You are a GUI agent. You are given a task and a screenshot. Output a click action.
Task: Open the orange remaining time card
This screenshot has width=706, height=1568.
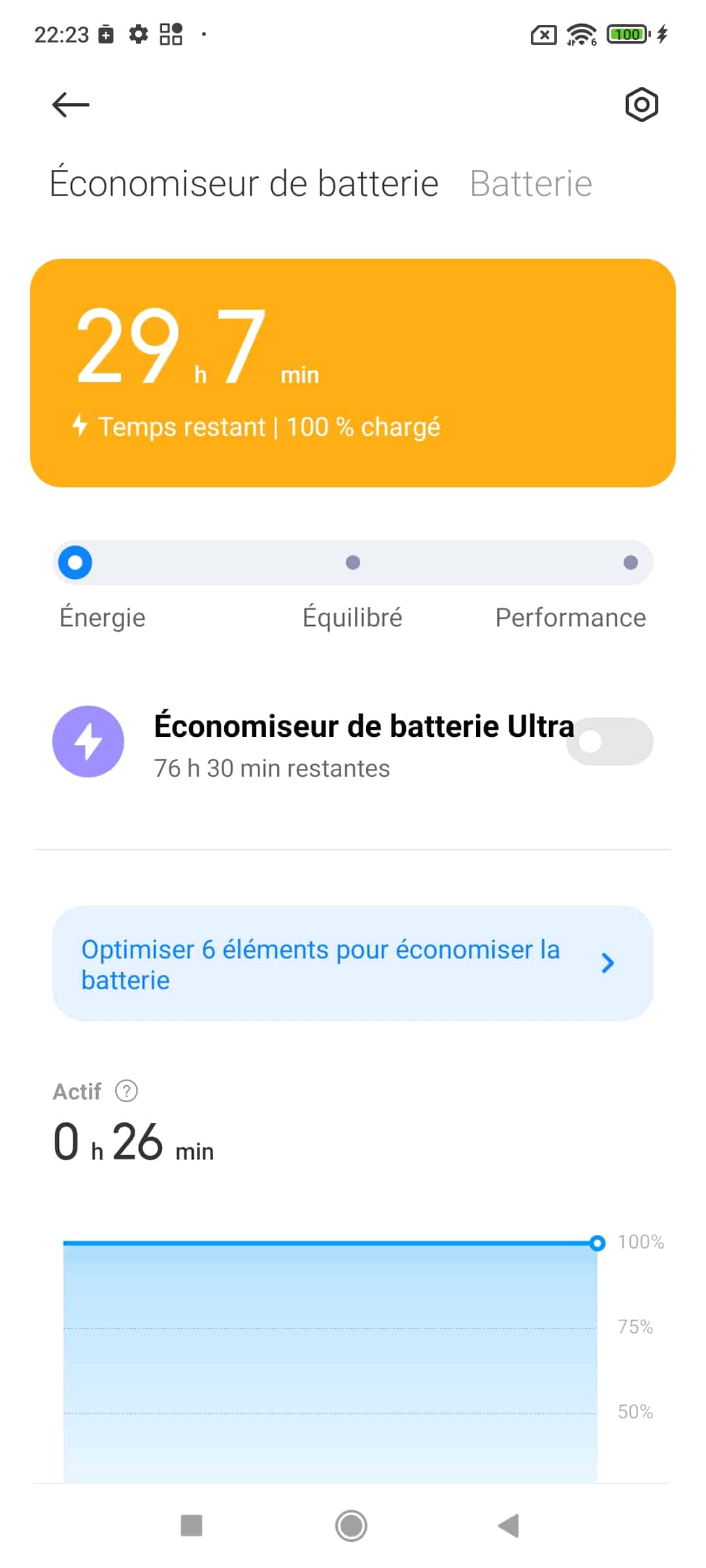point(353,373)
